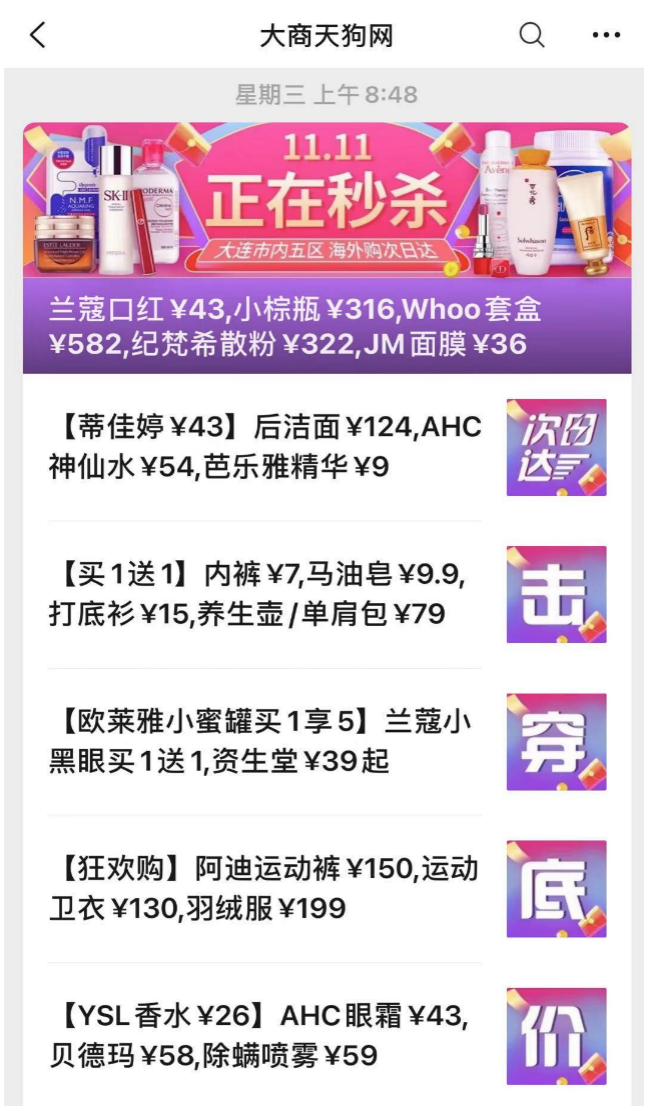Screen dimensions: 646x1108
Task: Open the 【YSL香水¥26】 article
Action: coord(260,1035)
